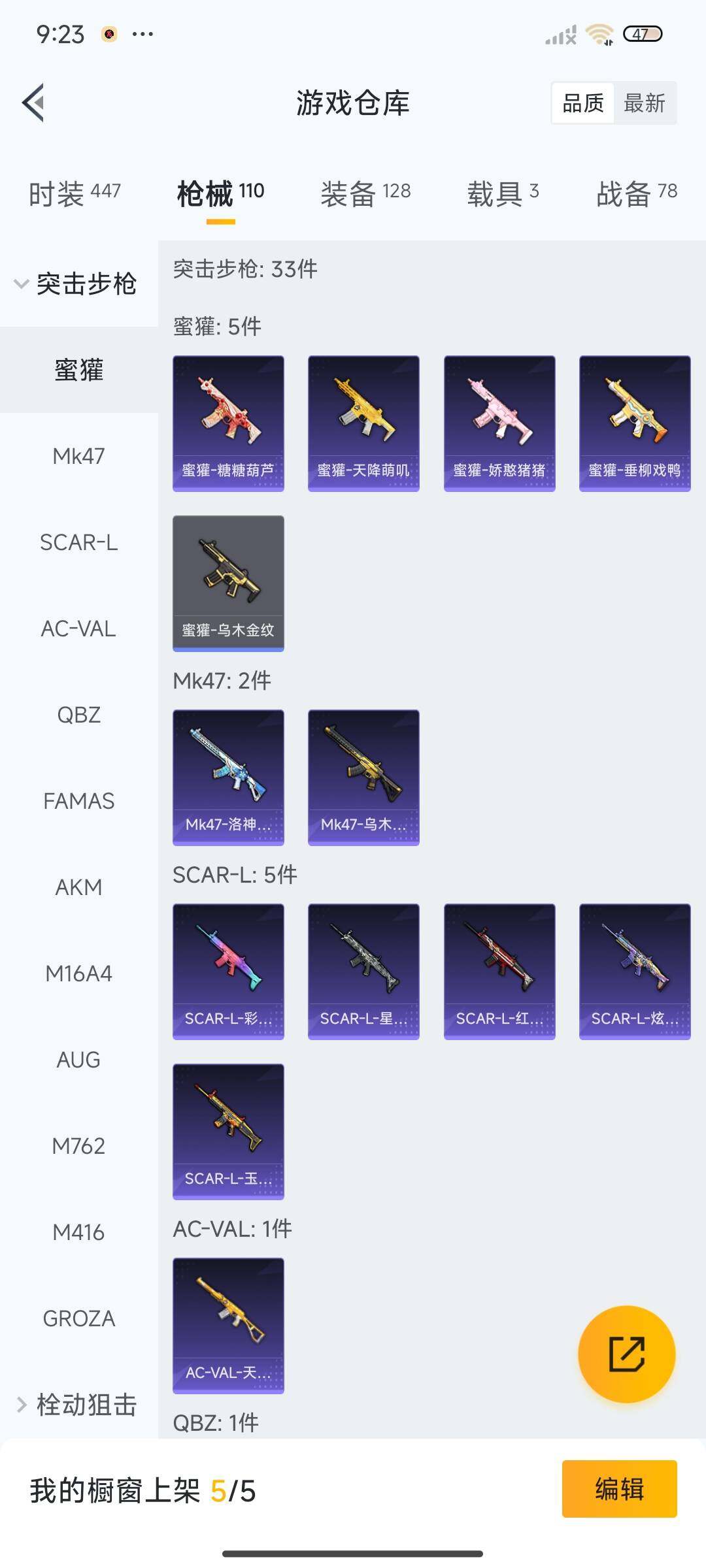Open the SCAR-L-彩 skin tile
This screenshot has width=706, height=1568.
pyautogui.click(x=228, y=972)
